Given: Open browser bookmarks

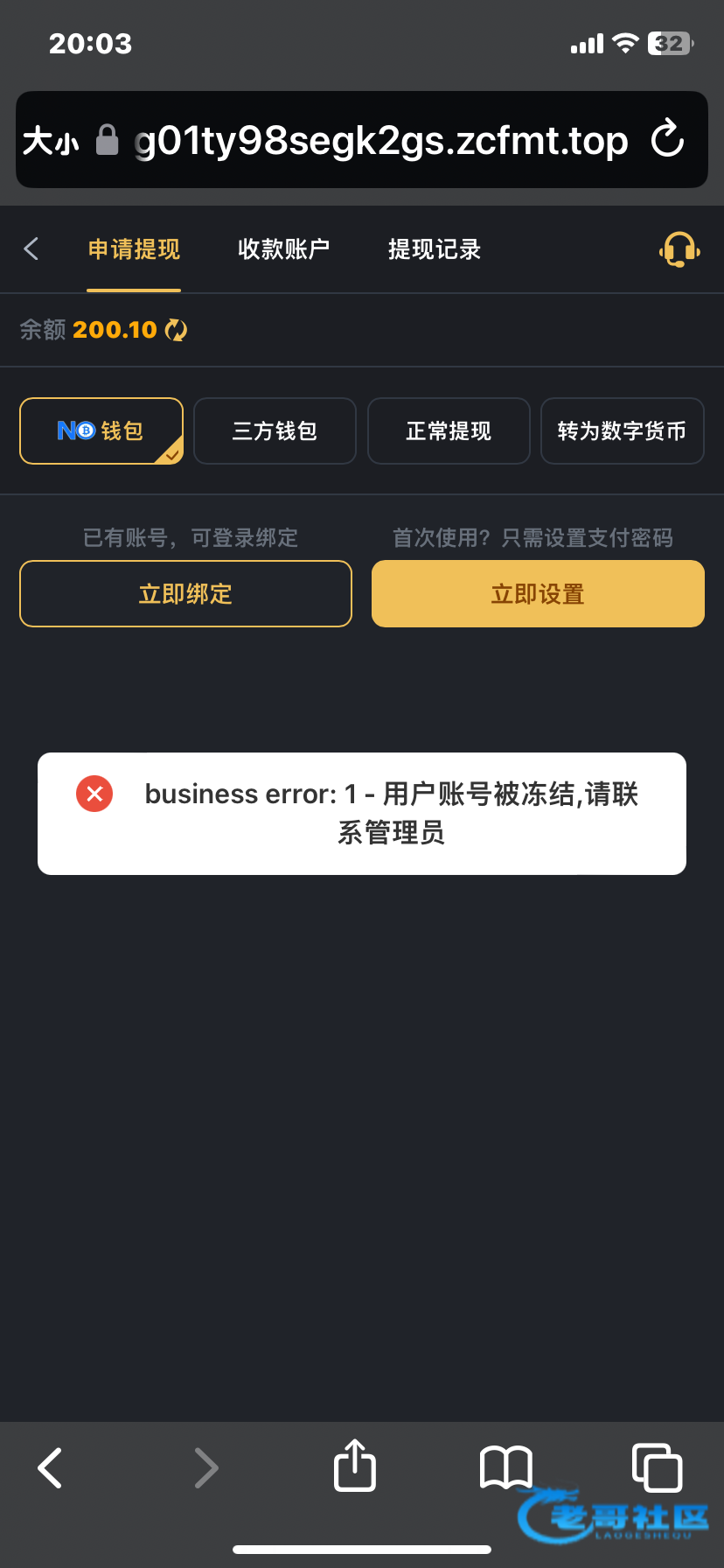Looking at the screenshot, I should point(505,1466).
